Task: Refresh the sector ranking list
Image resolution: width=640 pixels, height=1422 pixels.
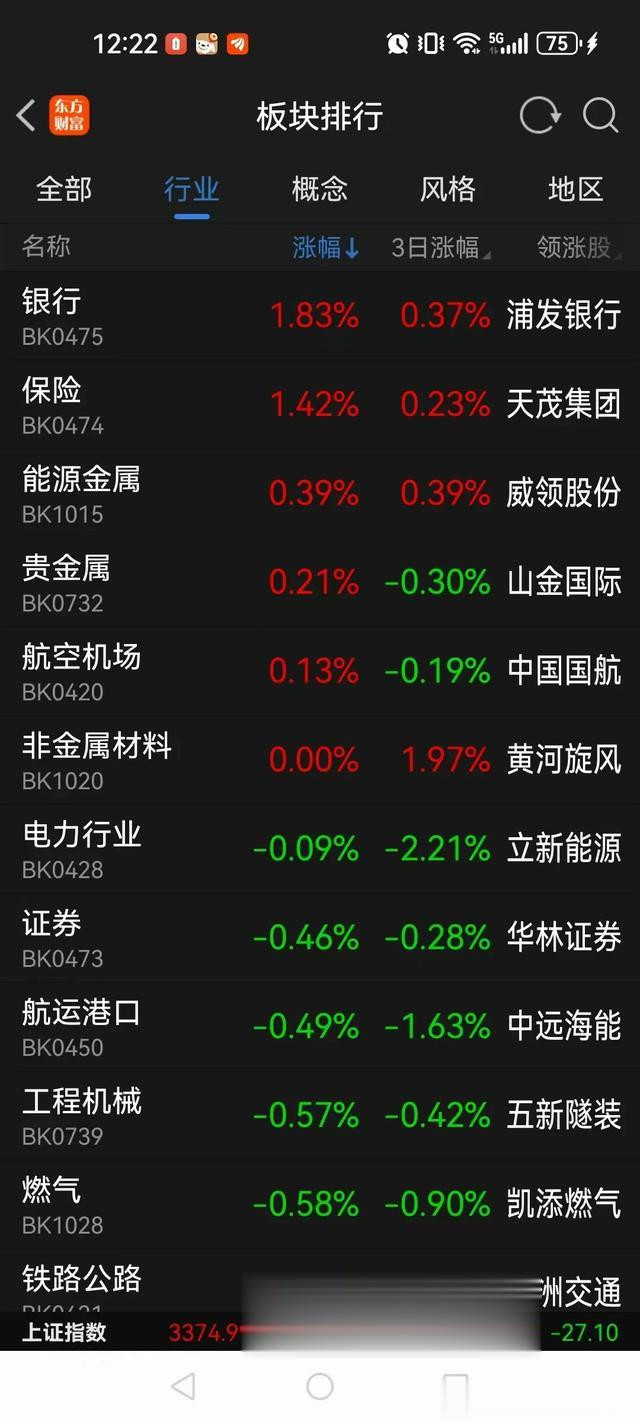Action: tap(540, 116)
